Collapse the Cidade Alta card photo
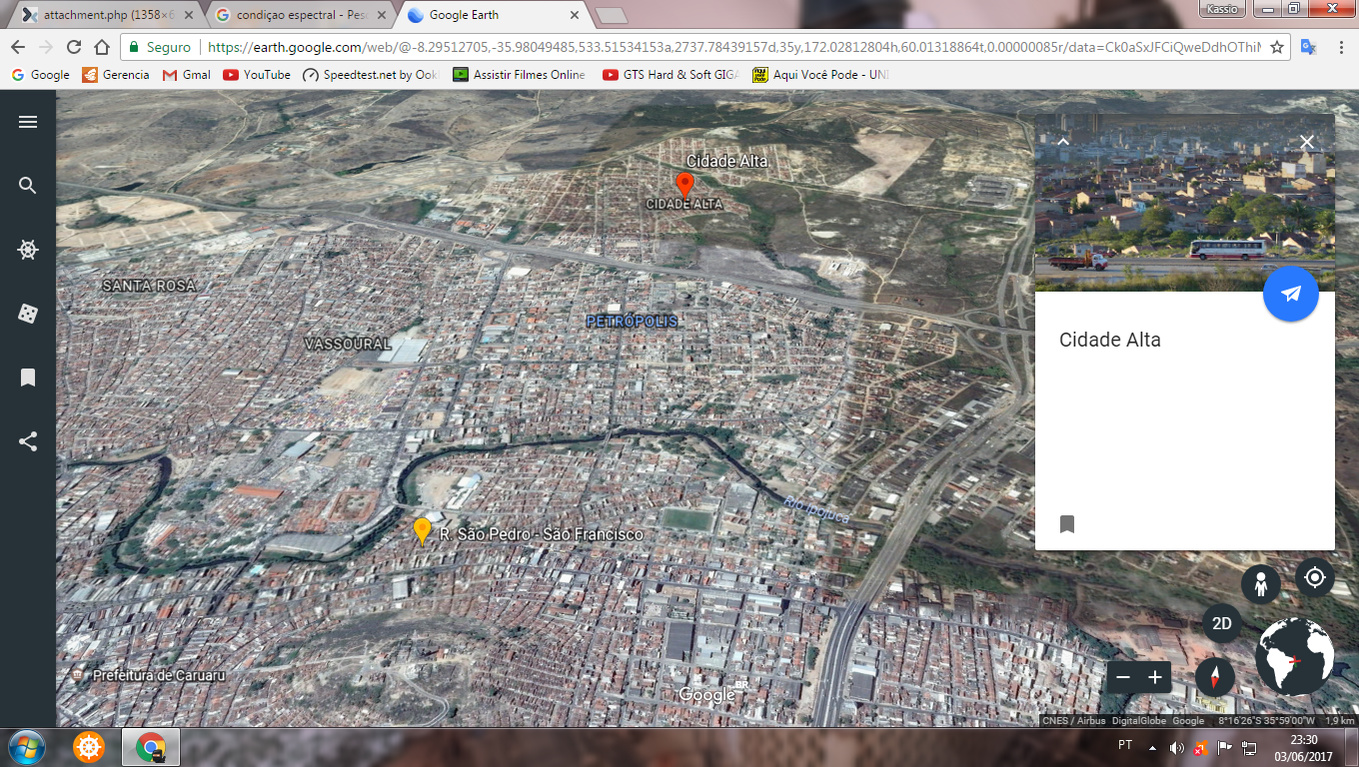The height and width of the screenshot is (767, 1359). point(1063,142)
